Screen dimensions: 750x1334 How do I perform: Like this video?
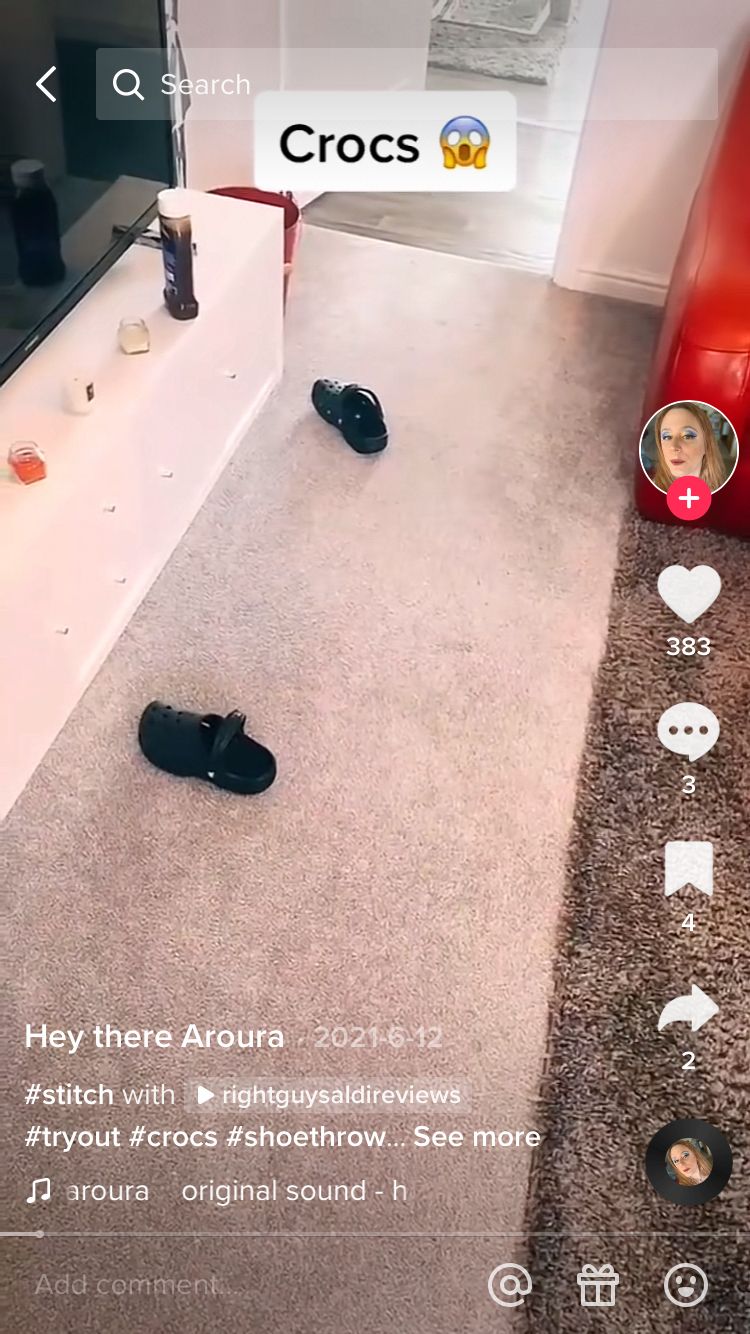coord(688,595)
